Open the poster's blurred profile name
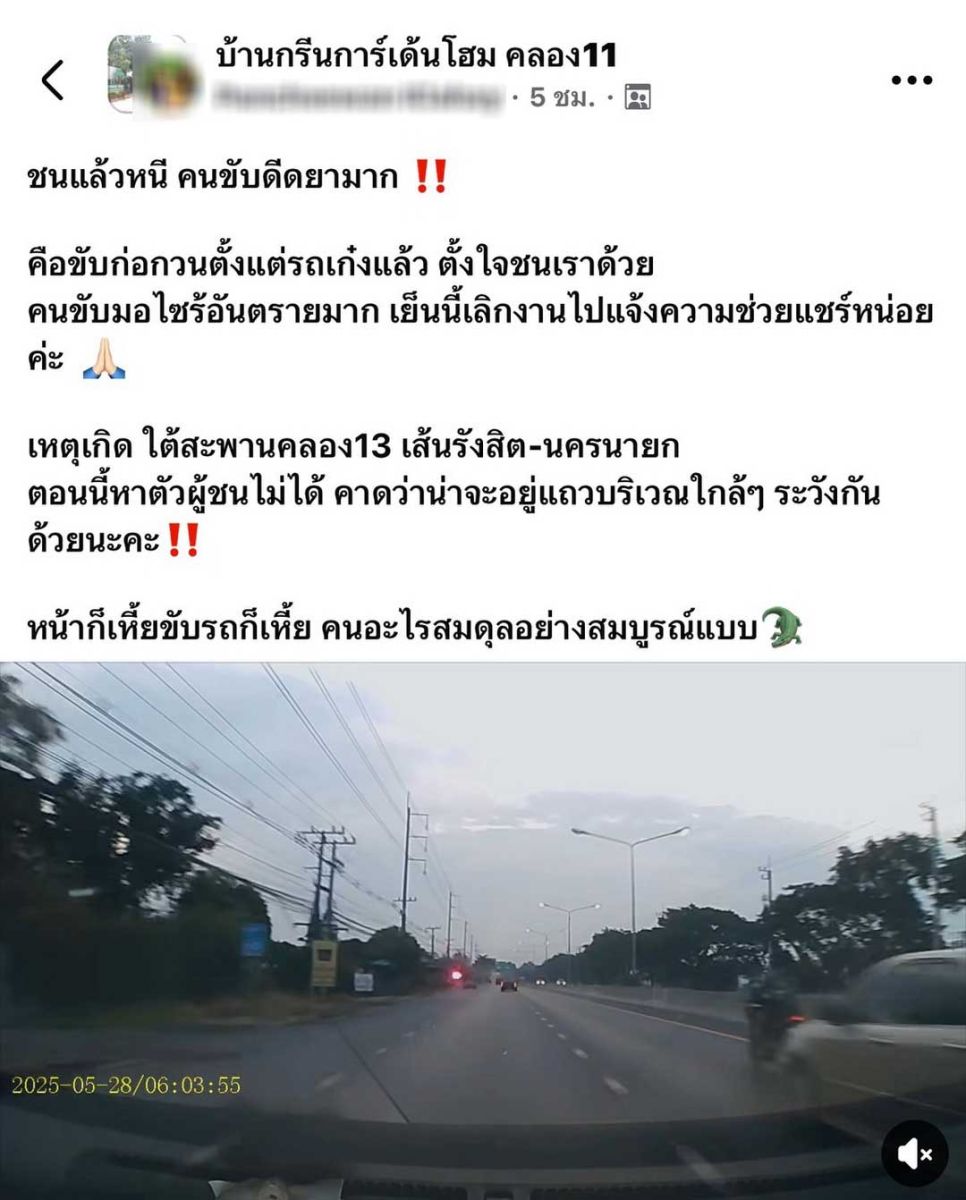The image size is (966, 1200). pos(358,97)
